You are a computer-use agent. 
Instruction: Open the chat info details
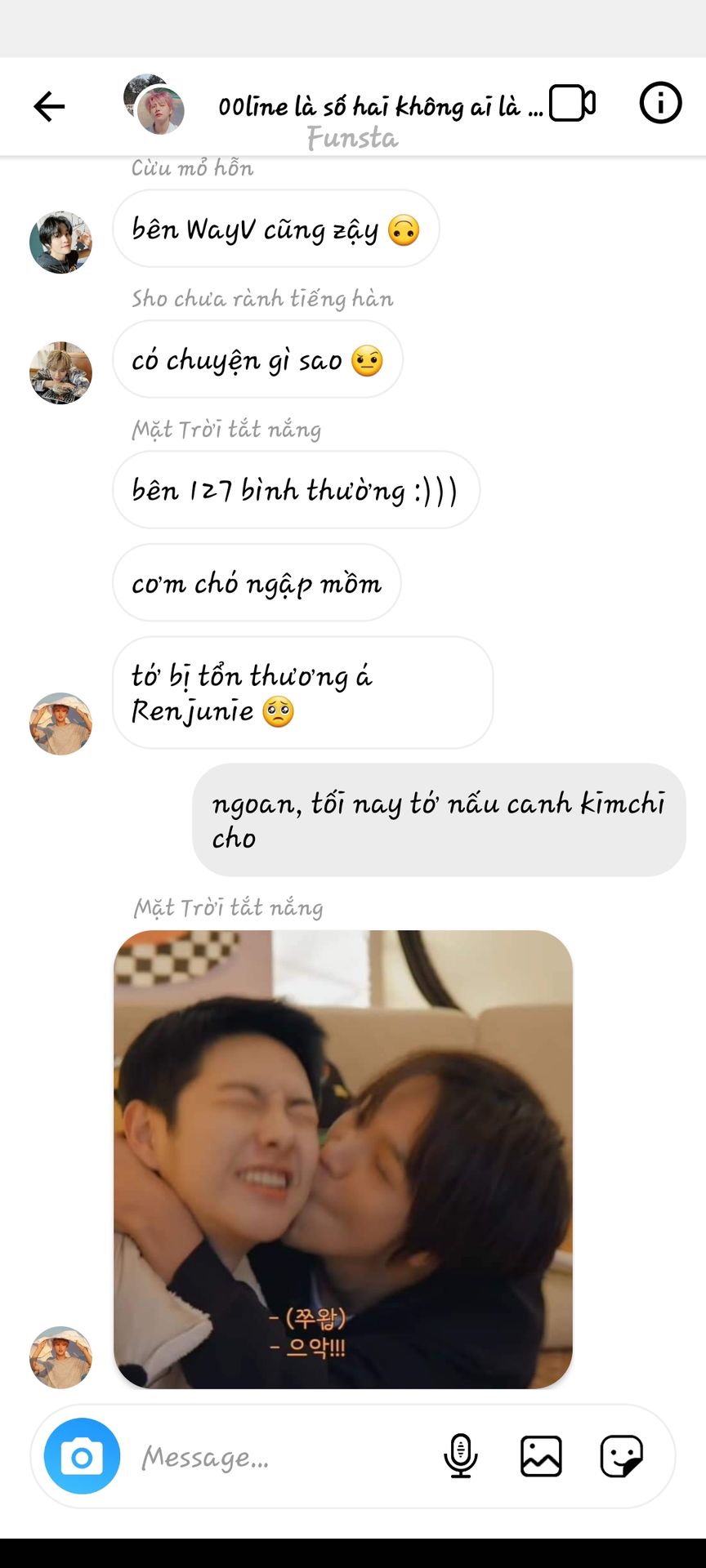[x=660, y=104]
